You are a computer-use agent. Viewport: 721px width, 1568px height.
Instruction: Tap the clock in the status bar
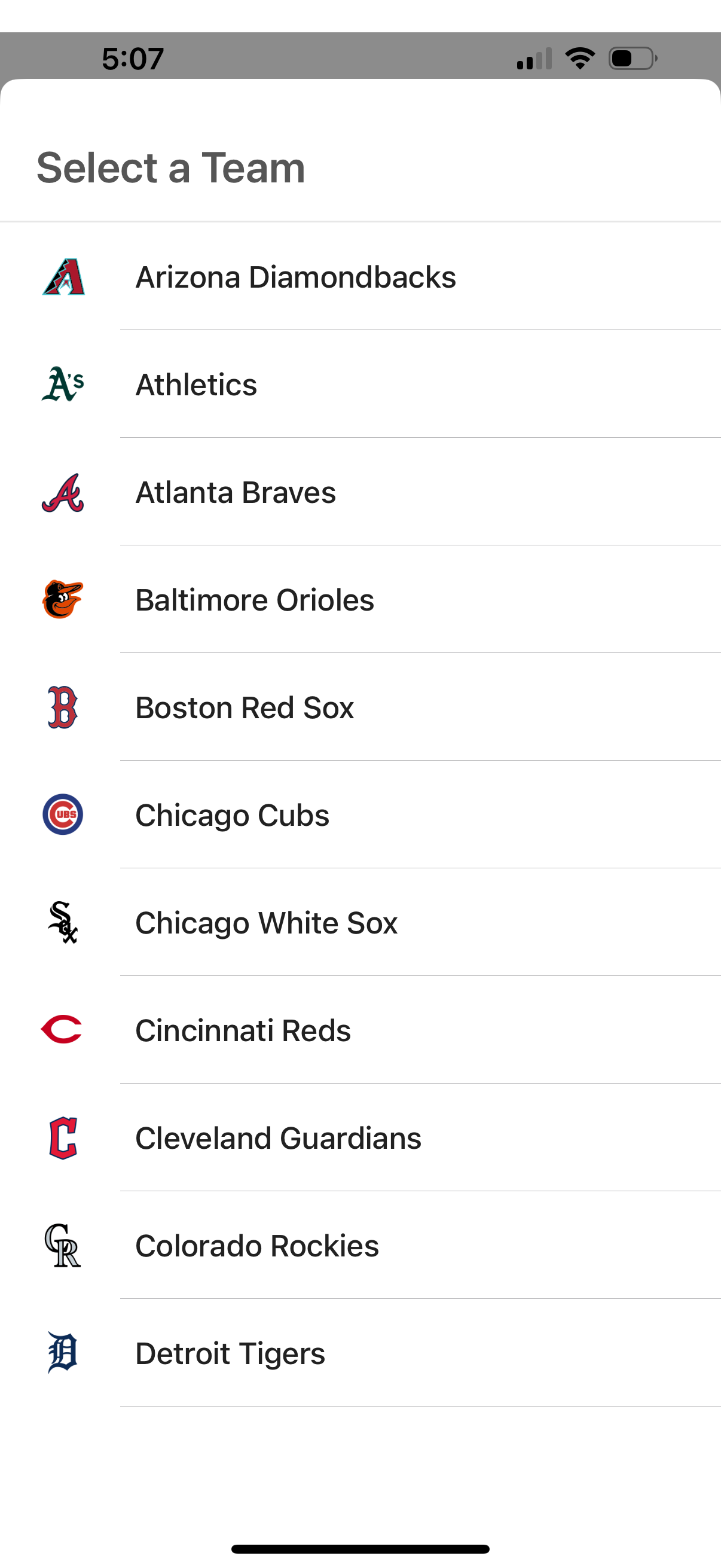[x=132, y=58]
